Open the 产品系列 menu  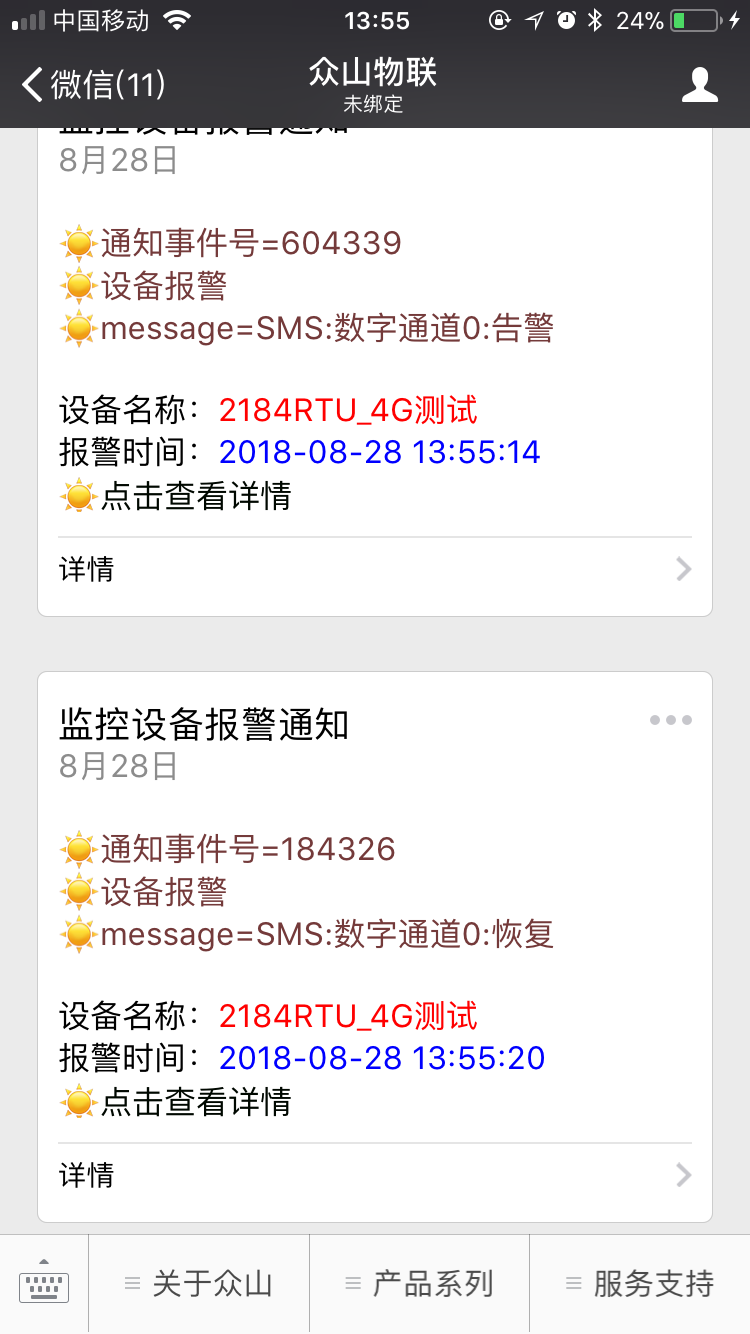(x=419, y=1284)
